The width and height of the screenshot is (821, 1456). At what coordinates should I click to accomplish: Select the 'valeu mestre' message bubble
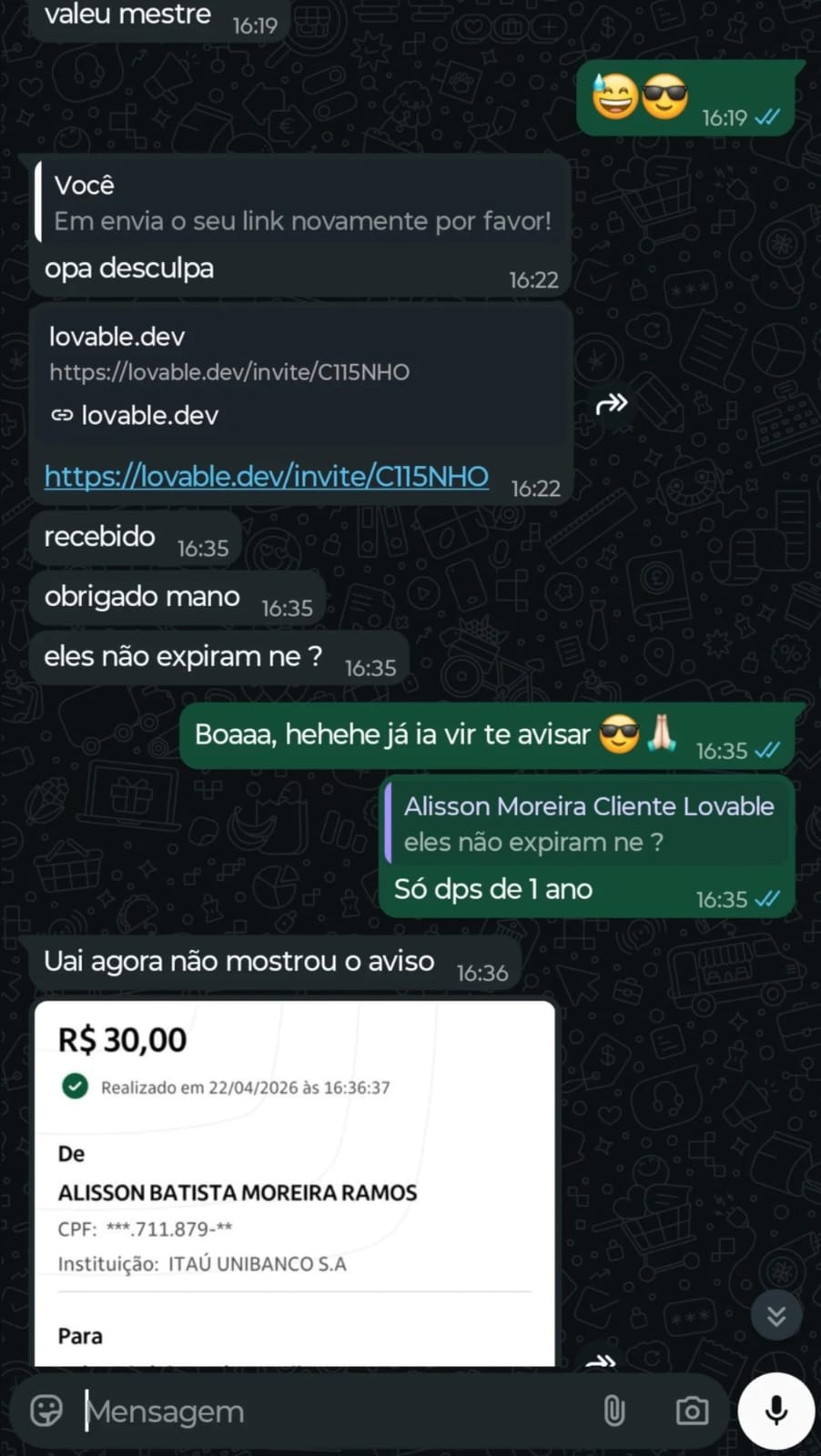click(x=126, y=14)
